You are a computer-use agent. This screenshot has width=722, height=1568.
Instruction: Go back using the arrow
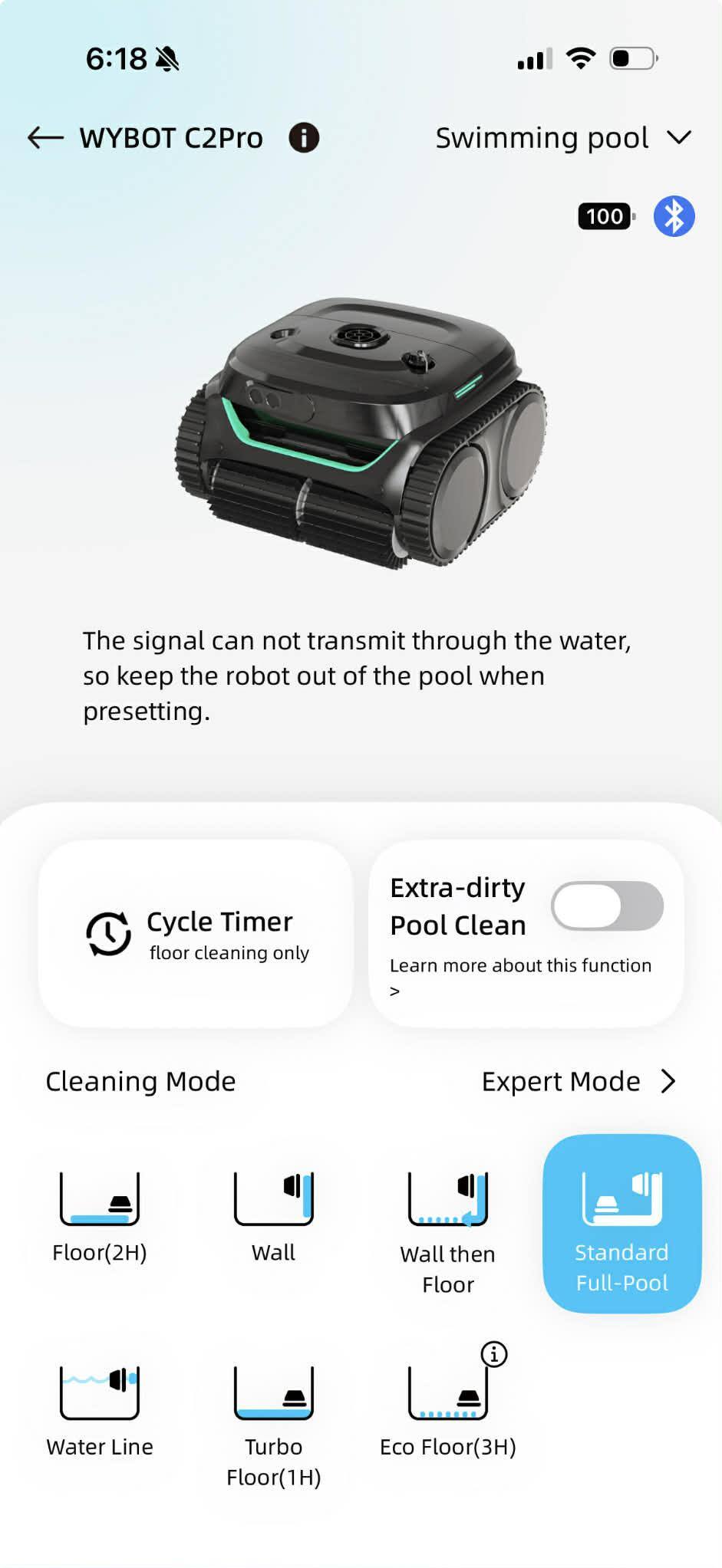coord(45,138)
